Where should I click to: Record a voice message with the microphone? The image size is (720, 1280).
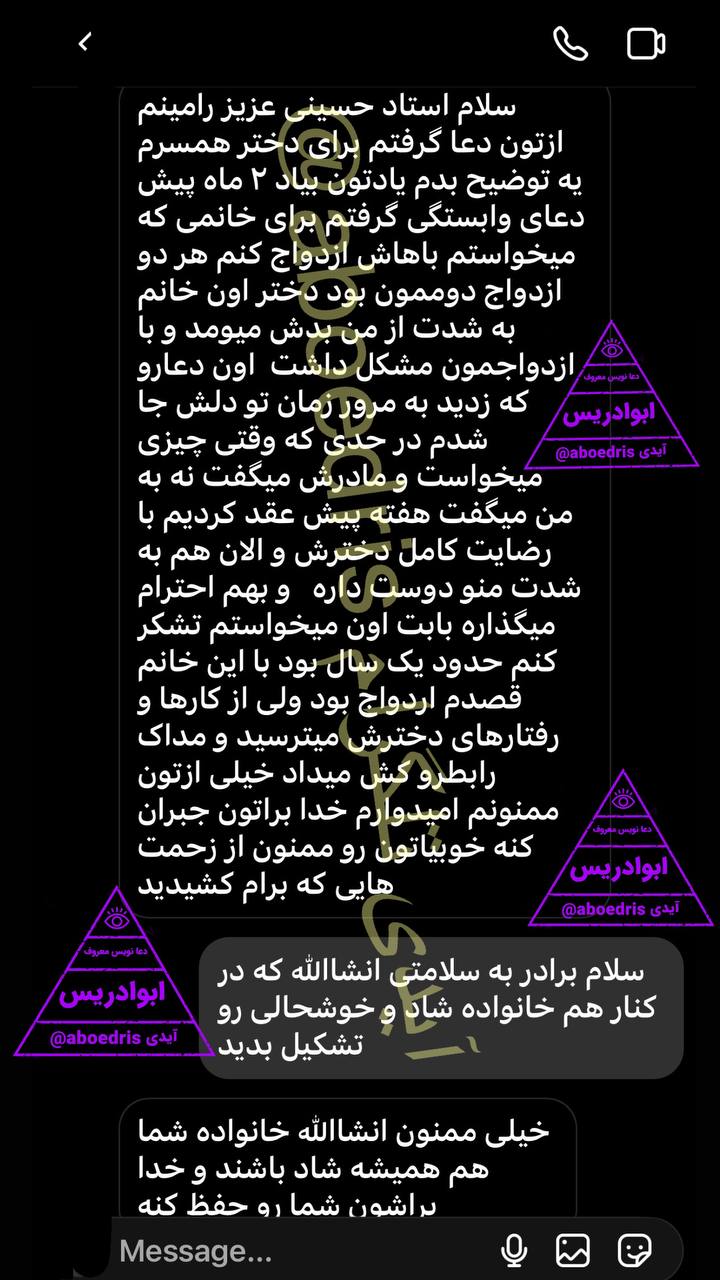click(515, 1250)
